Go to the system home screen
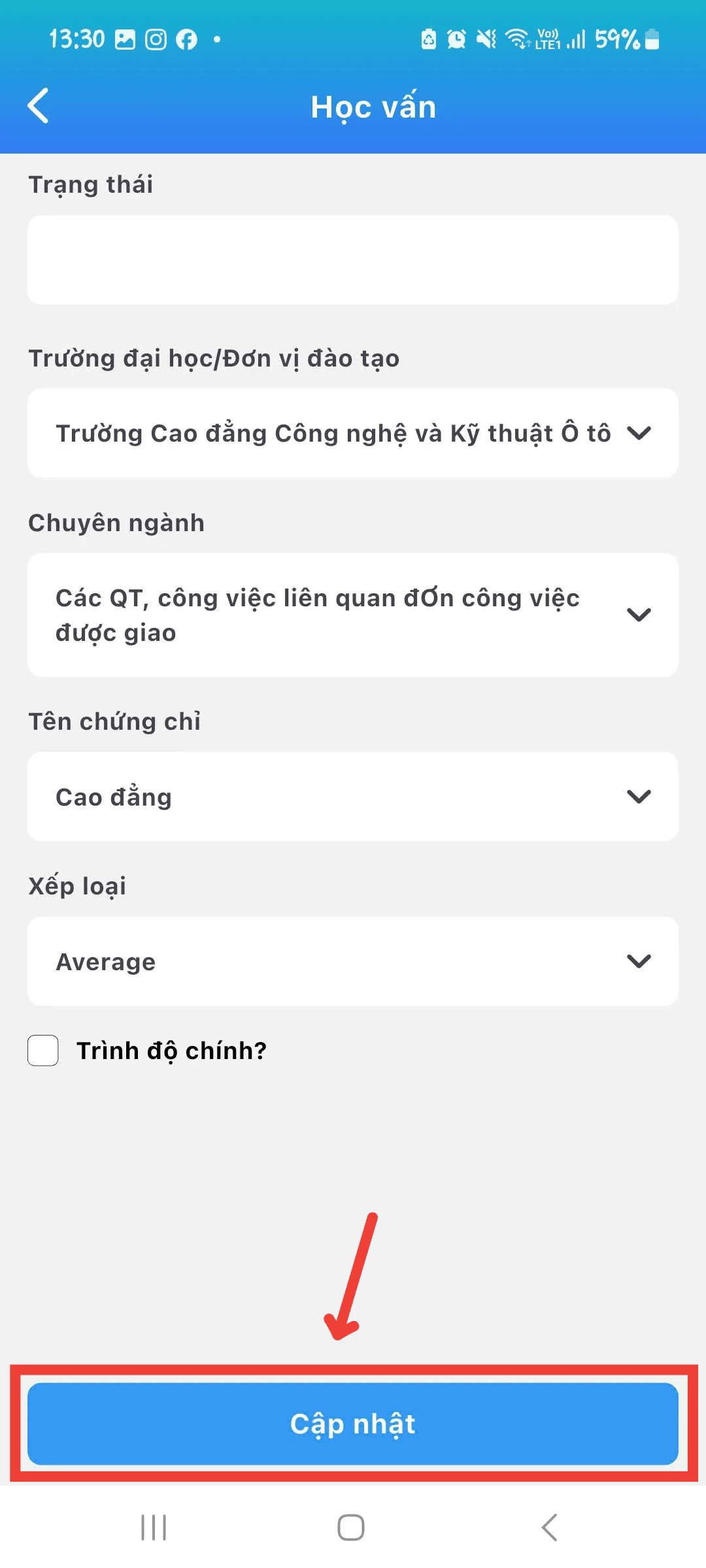This screenshot has height=1568, width=706. (x=351, y=1527)
